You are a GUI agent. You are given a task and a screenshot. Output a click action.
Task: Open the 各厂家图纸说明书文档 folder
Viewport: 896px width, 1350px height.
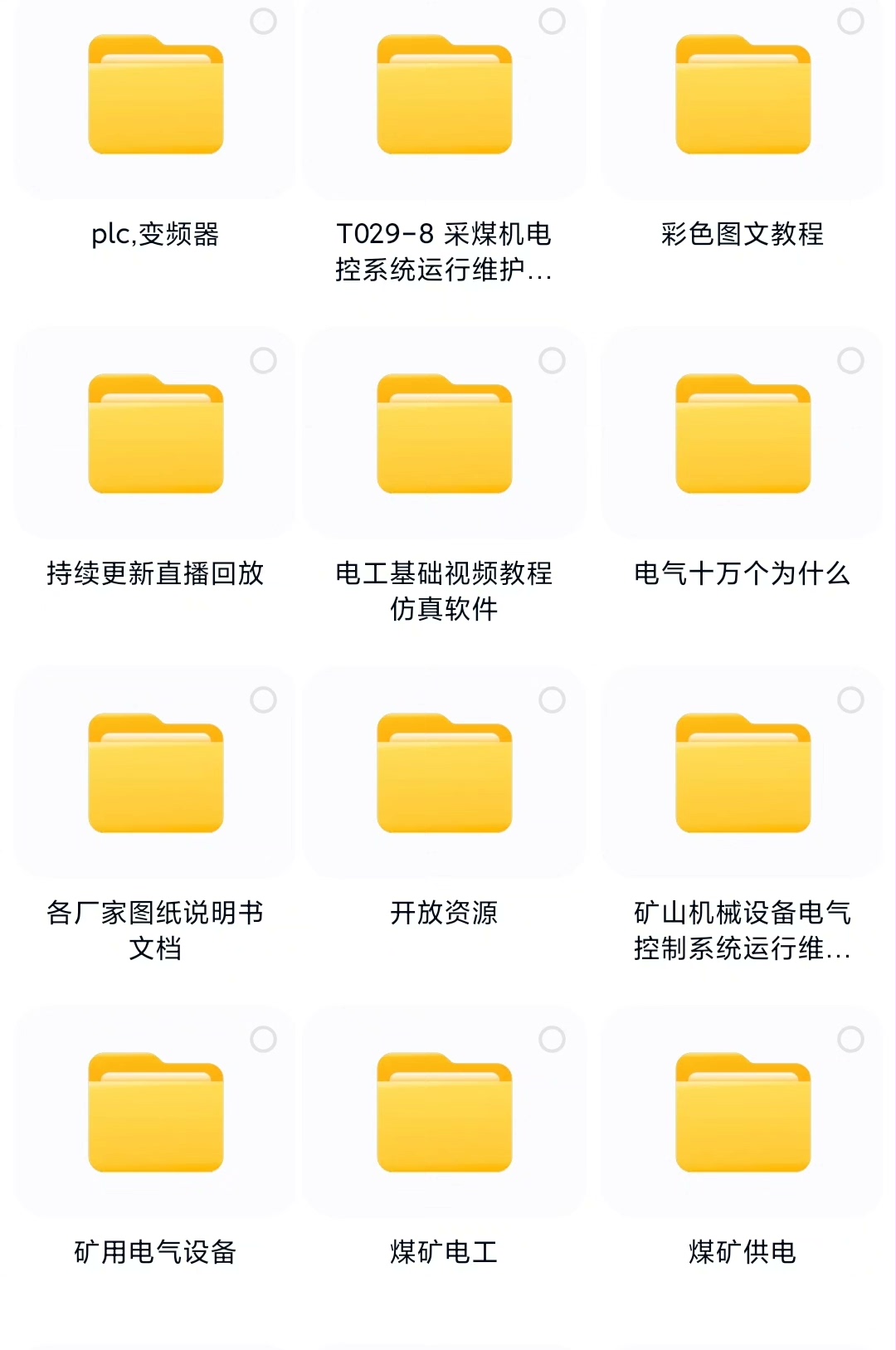[156, 773]
